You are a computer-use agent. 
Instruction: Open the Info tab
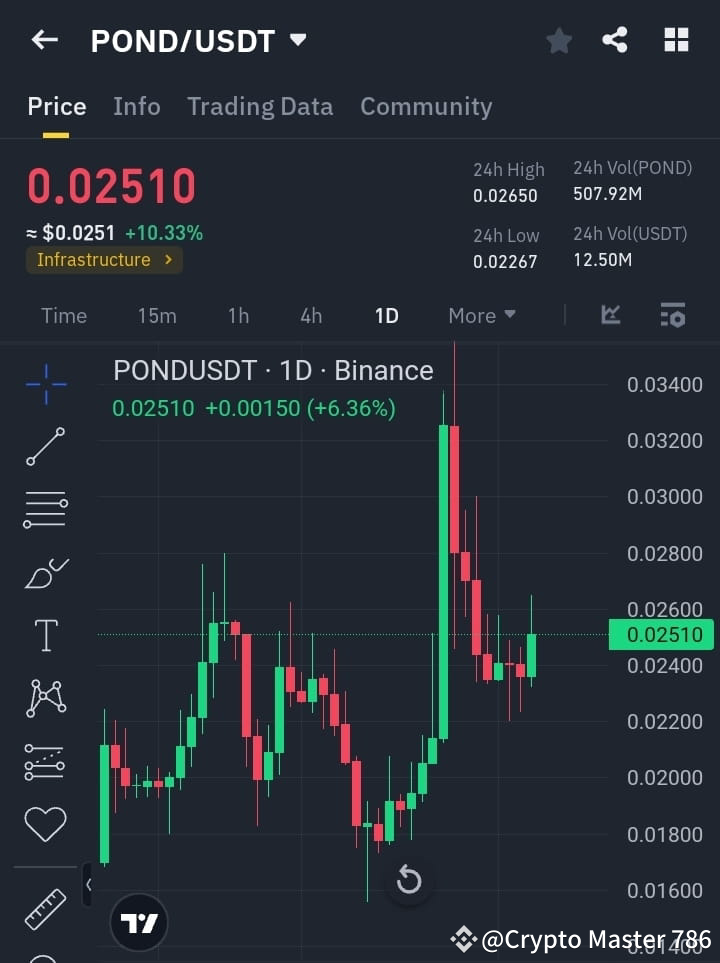[137, 106]
